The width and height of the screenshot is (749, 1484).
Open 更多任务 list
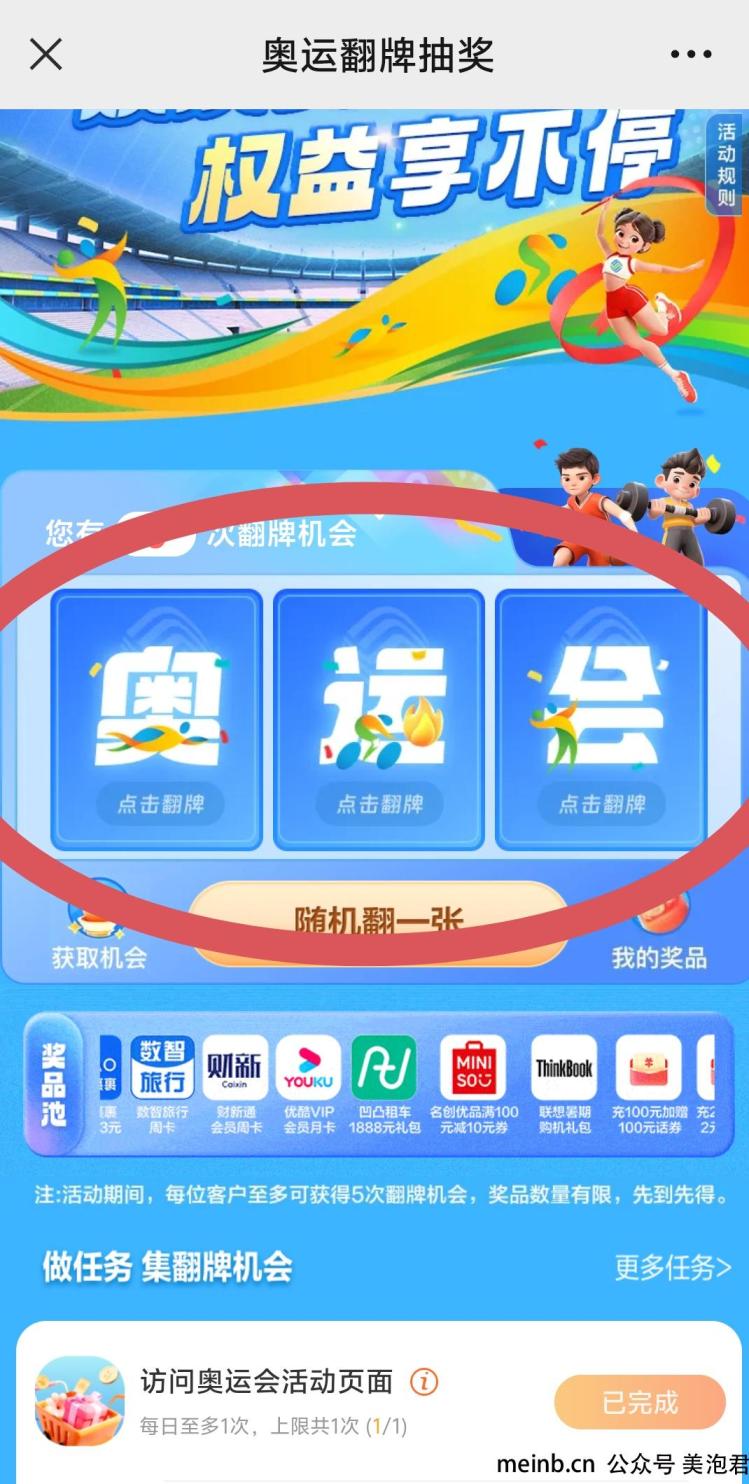673,1267
